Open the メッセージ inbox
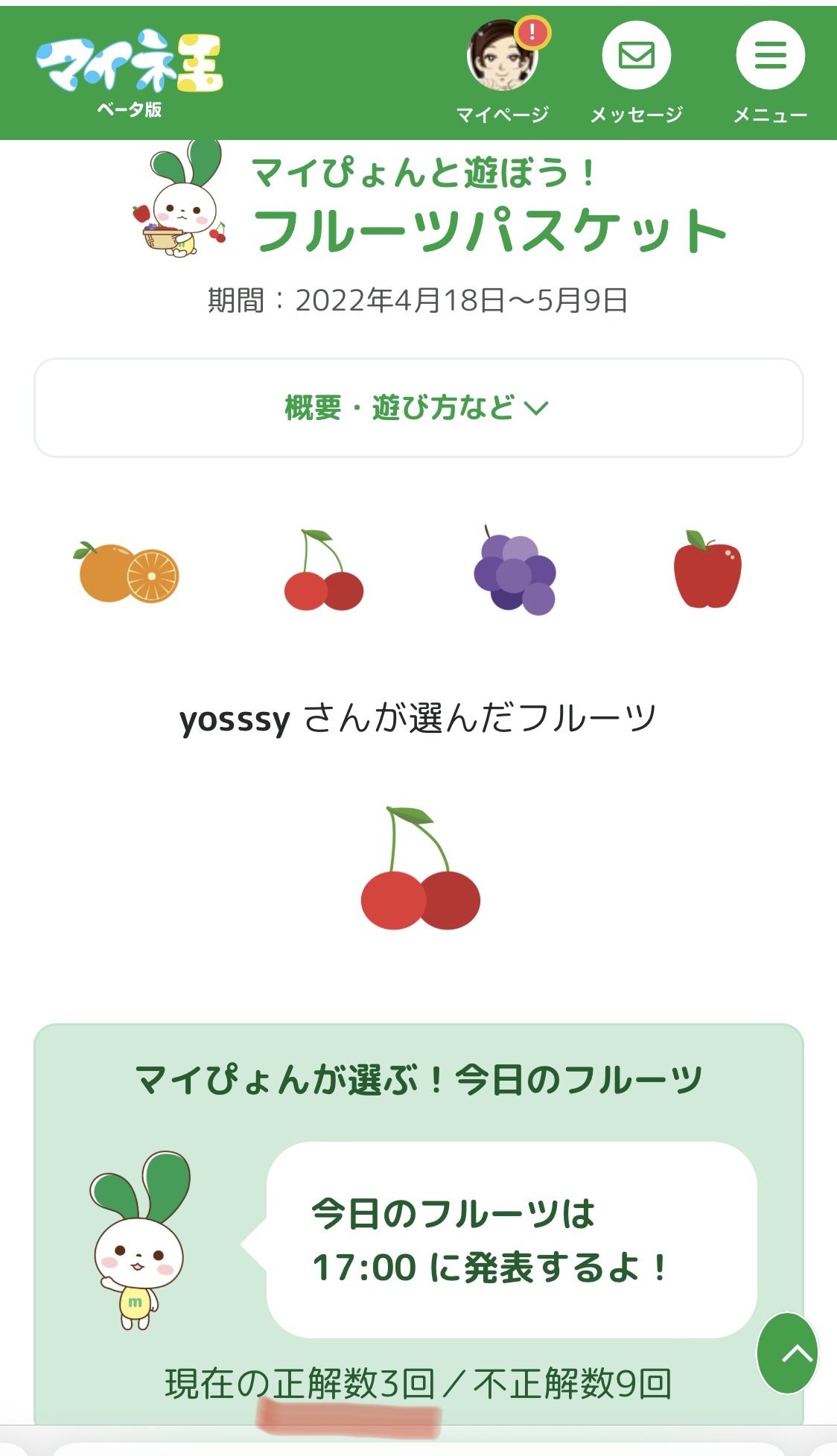Image resolution: width=837 pixels, height=1456 pixels. (636, 57)
